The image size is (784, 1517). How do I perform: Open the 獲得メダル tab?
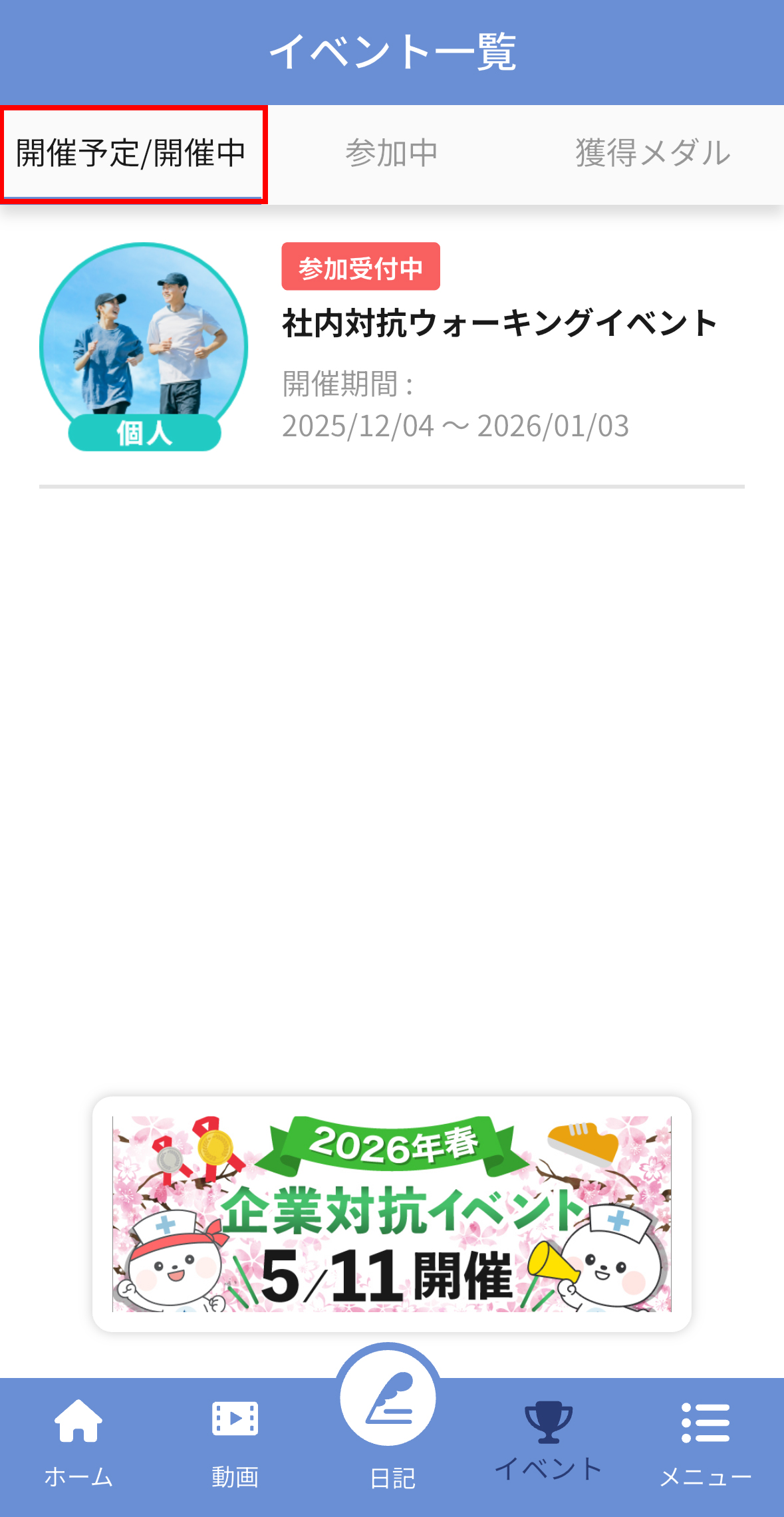tap(653, 154)
